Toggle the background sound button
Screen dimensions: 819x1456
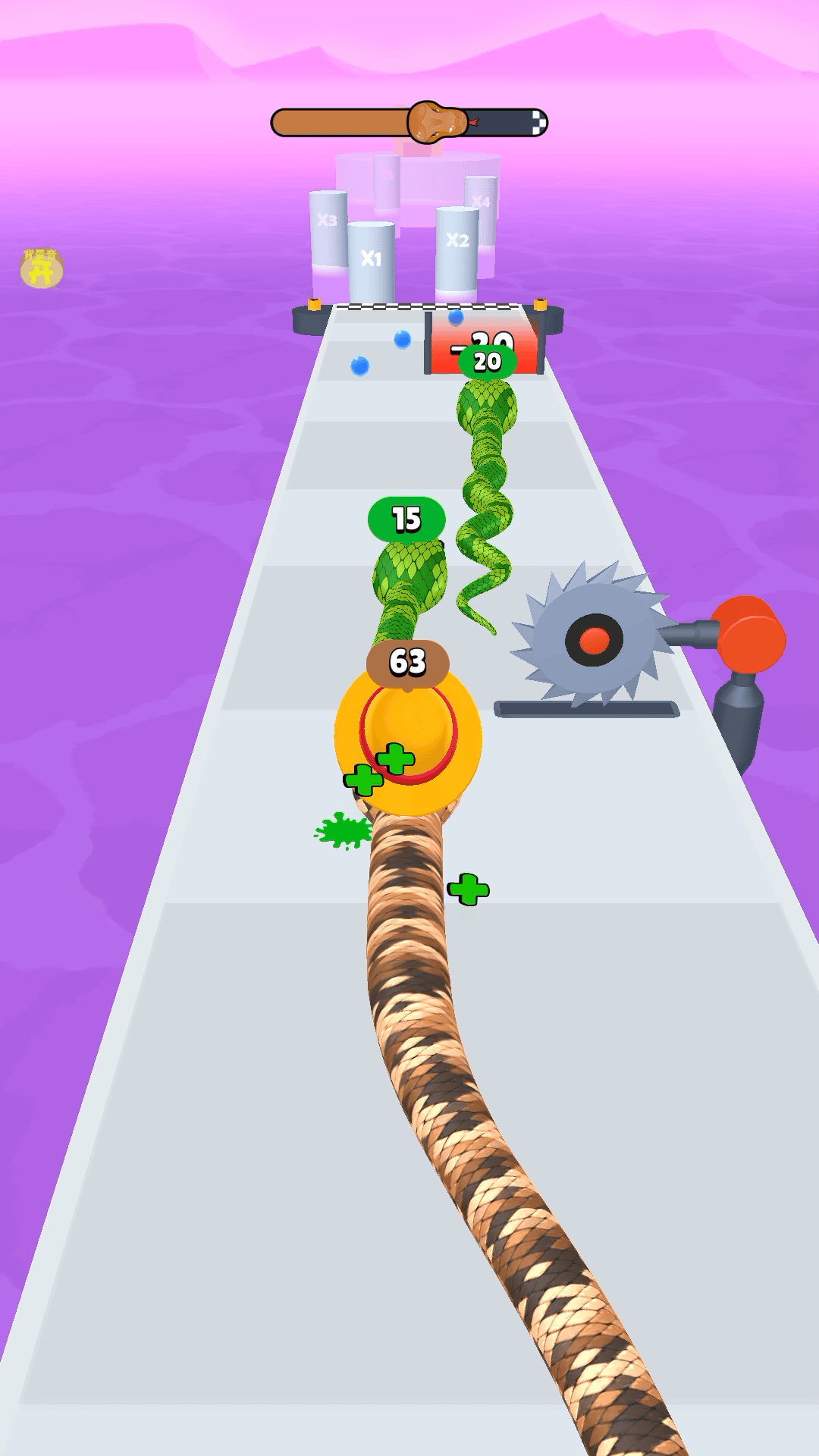[41, 268]
